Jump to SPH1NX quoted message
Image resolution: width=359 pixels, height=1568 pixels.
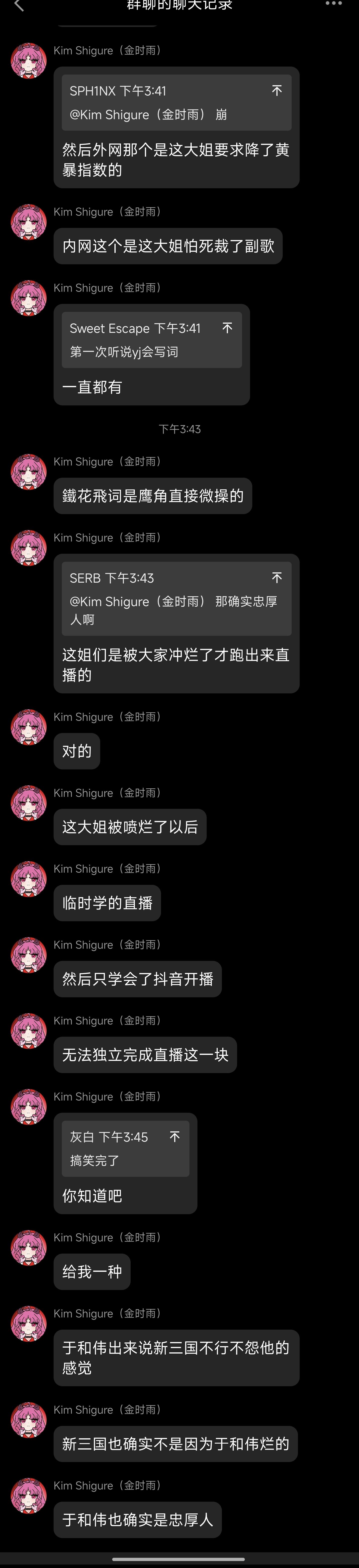coord(277,91)
